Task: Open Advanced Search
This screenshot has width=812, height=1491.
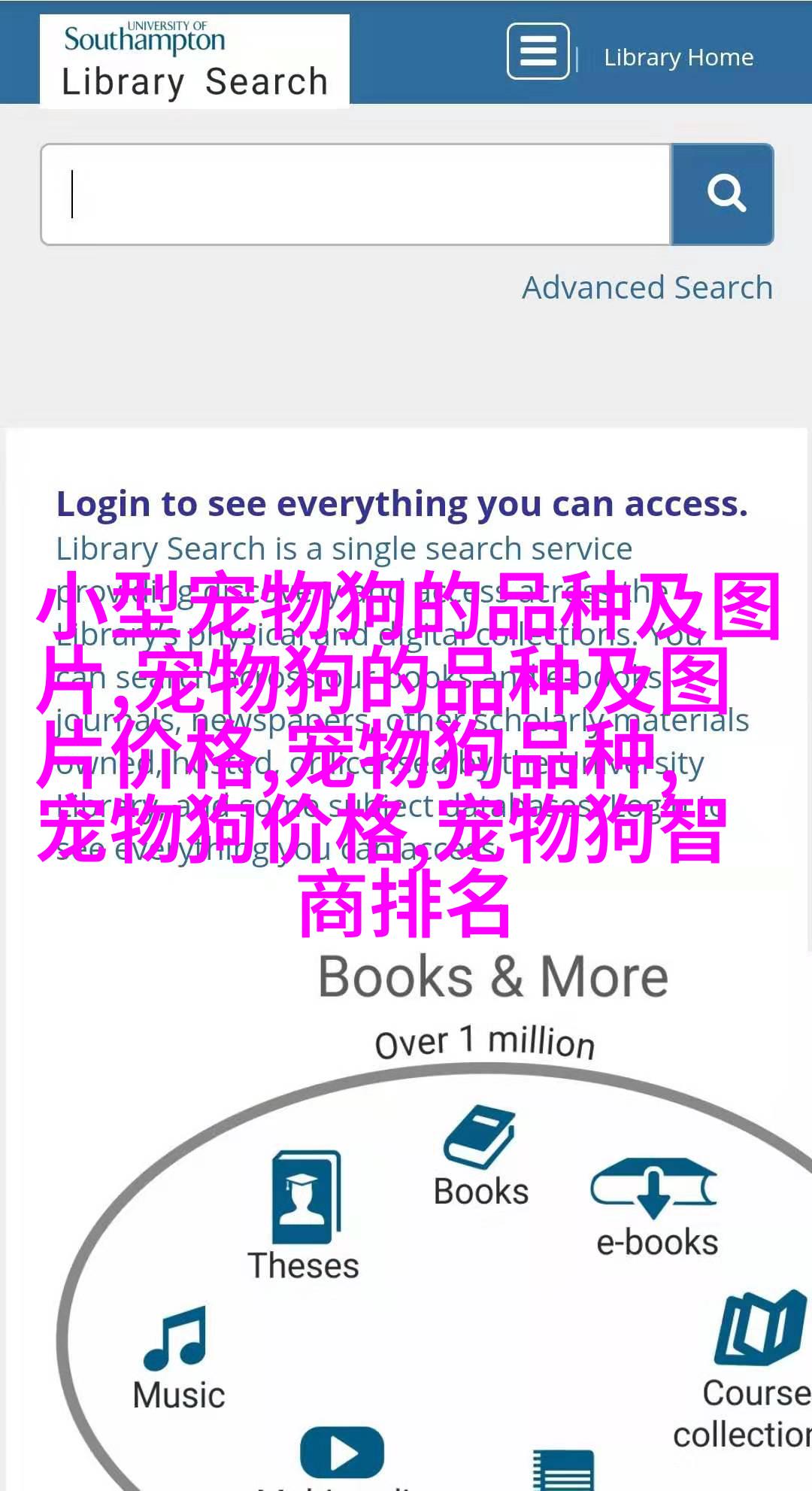Action: click(x=647, y=287)
